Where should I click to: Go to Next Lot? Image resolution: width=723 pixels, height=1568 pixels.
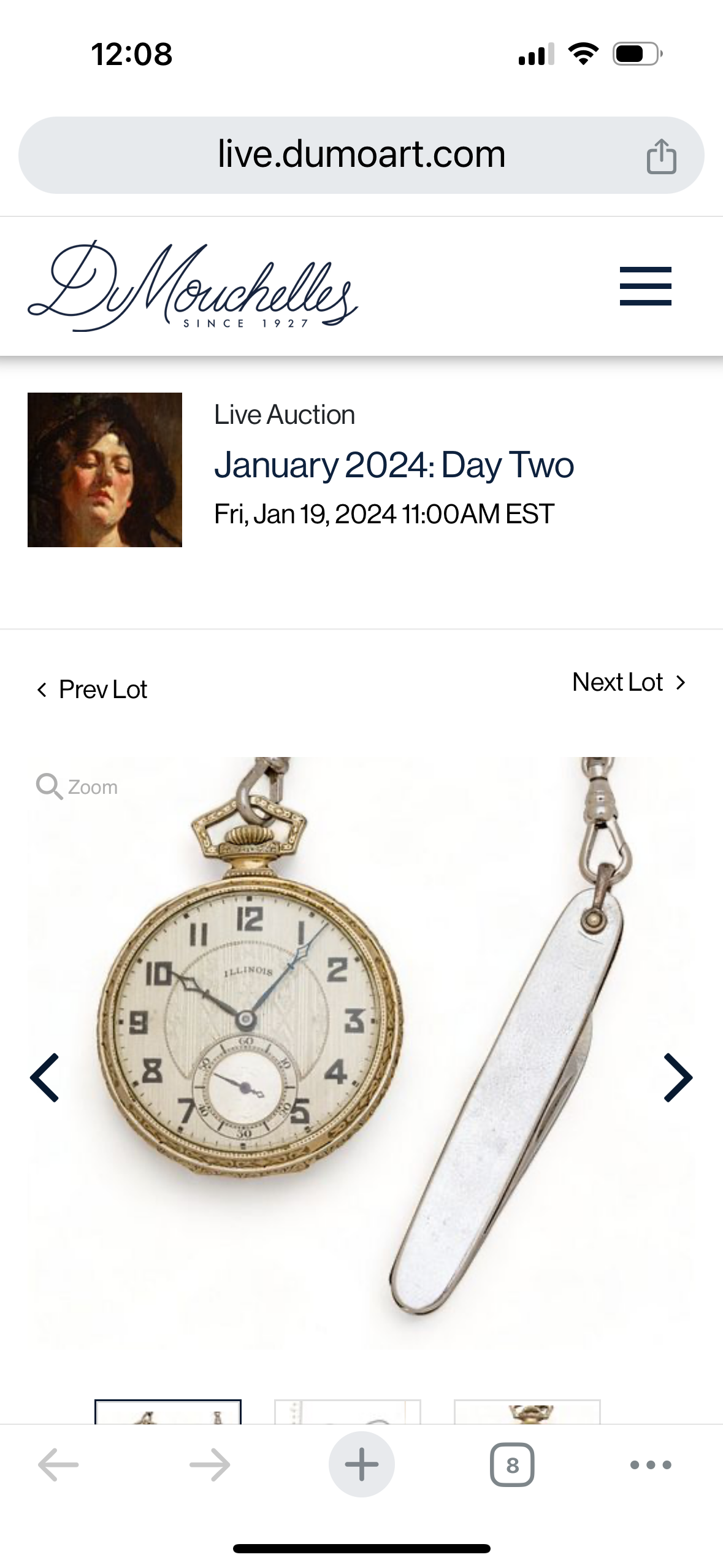coord(629,682)
